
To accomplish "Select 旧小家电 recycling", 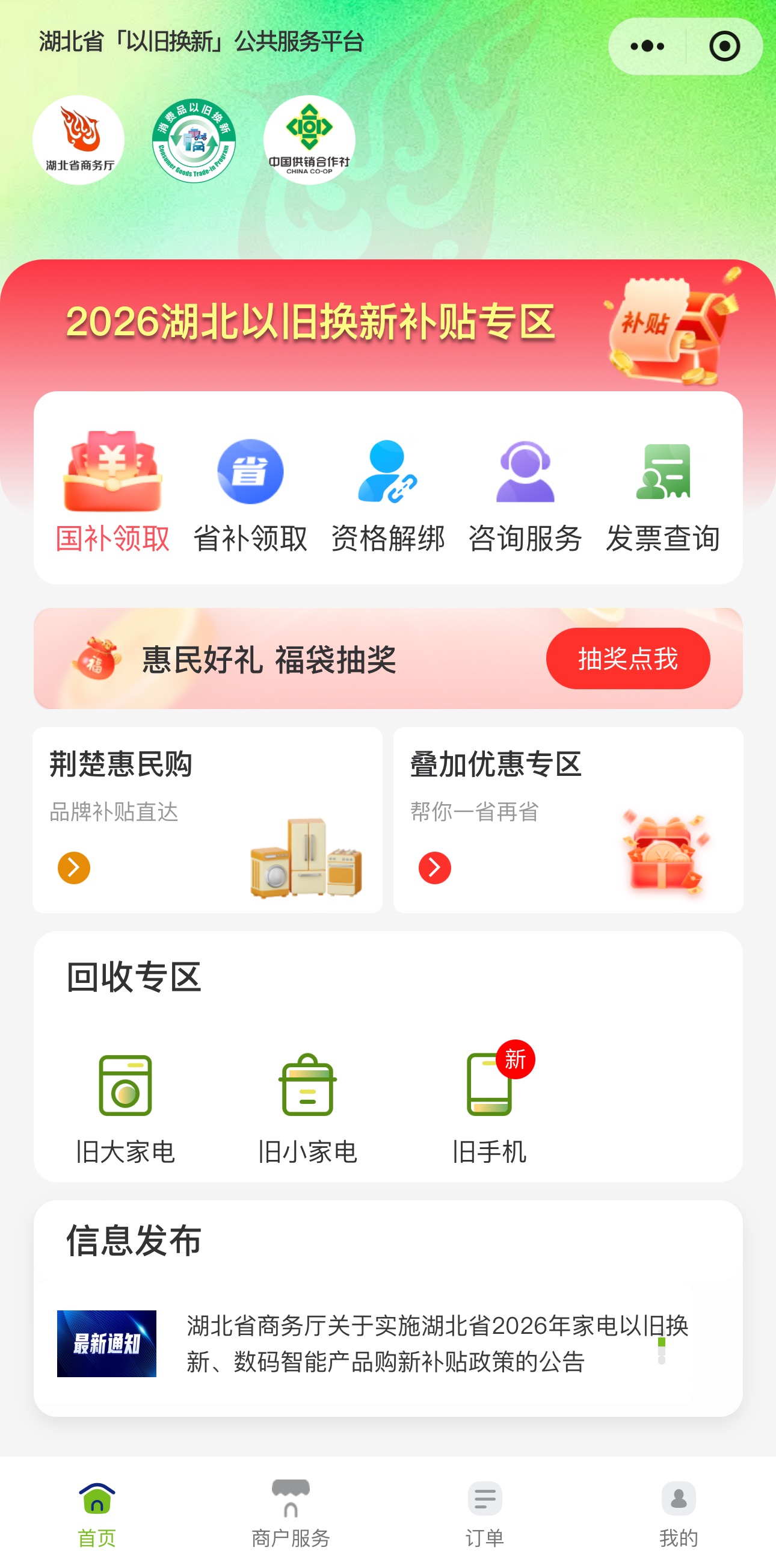I will coord(307,1108).
